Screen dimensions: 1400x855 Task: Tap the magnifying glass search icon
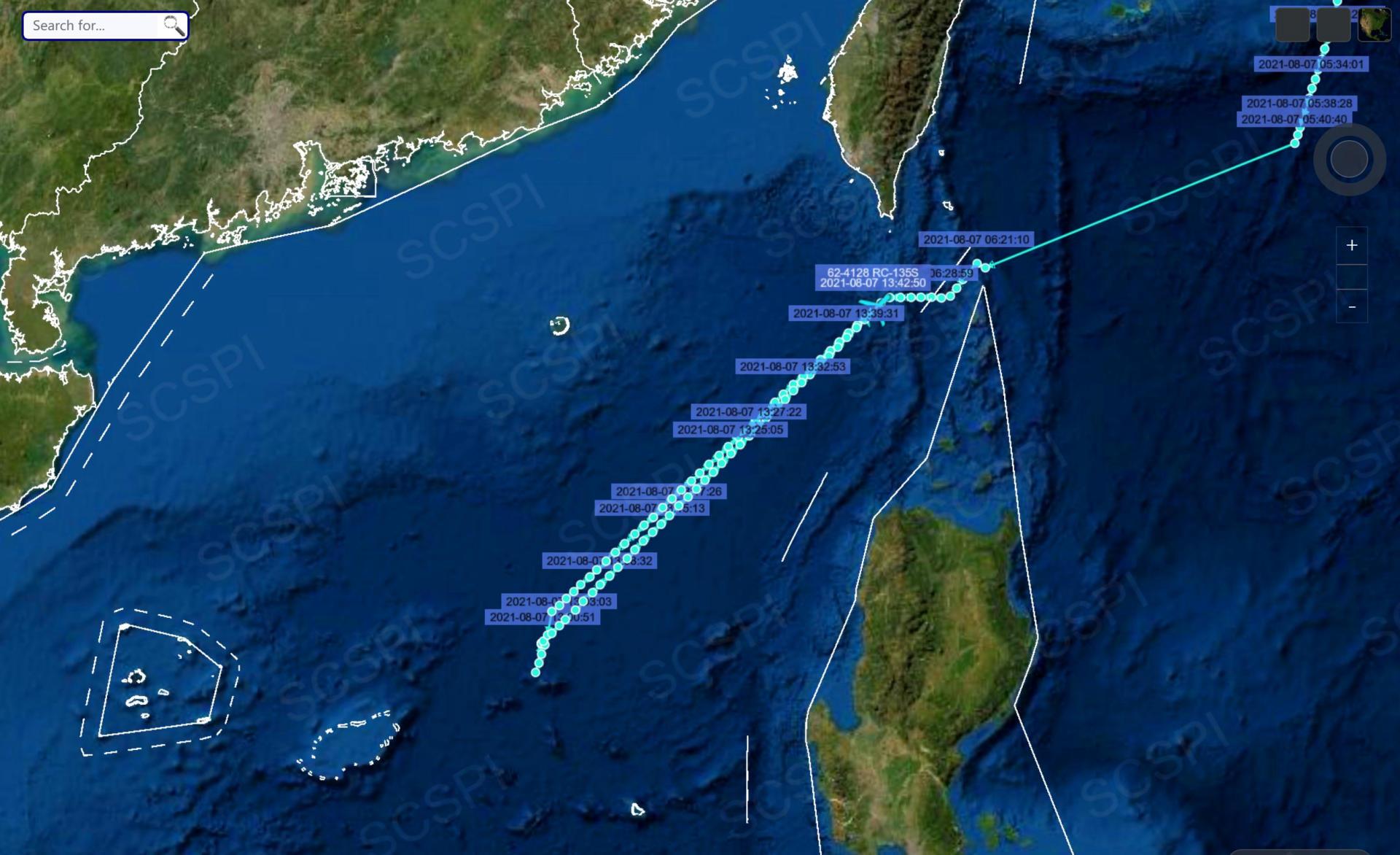point(174,26)
